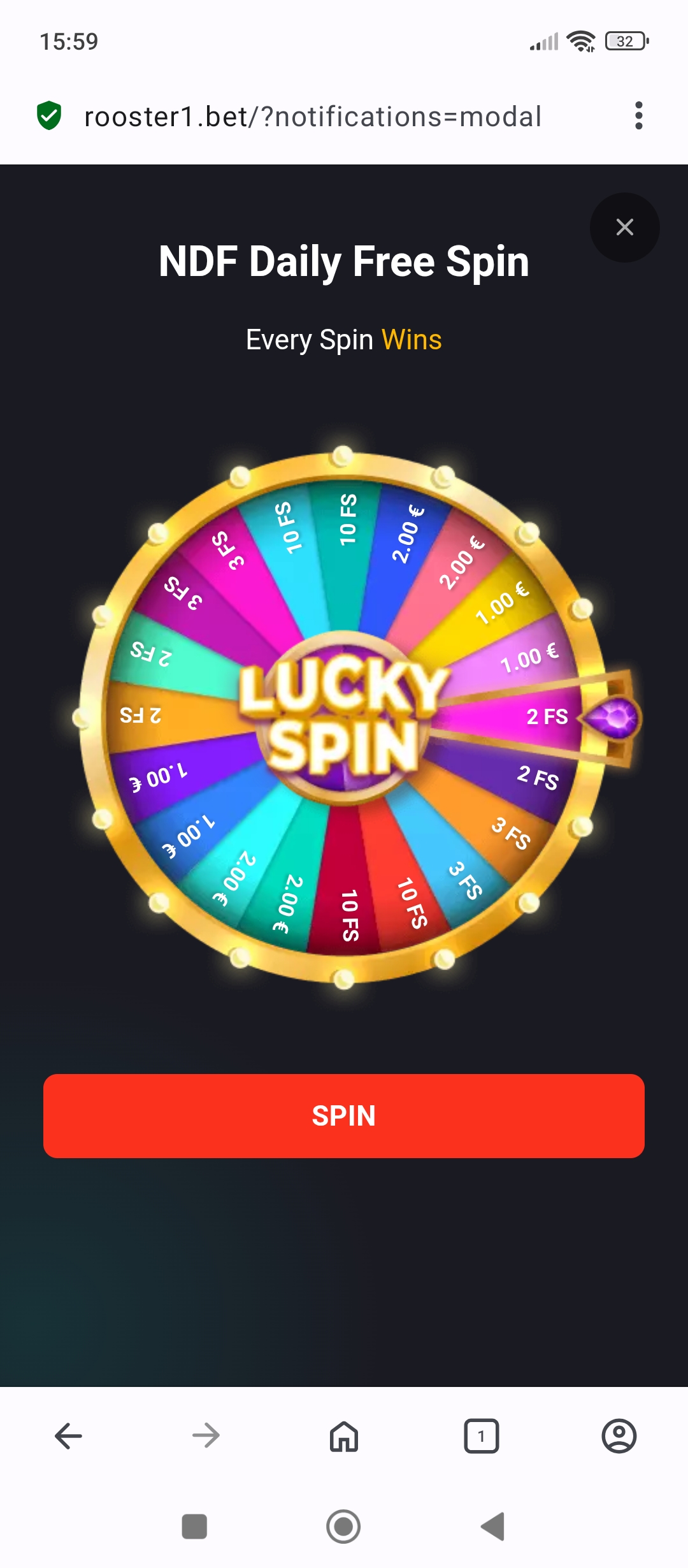Open the browser home page
The width and height of the screenshot is (688, 1568).
click(x=344, y=1436)
